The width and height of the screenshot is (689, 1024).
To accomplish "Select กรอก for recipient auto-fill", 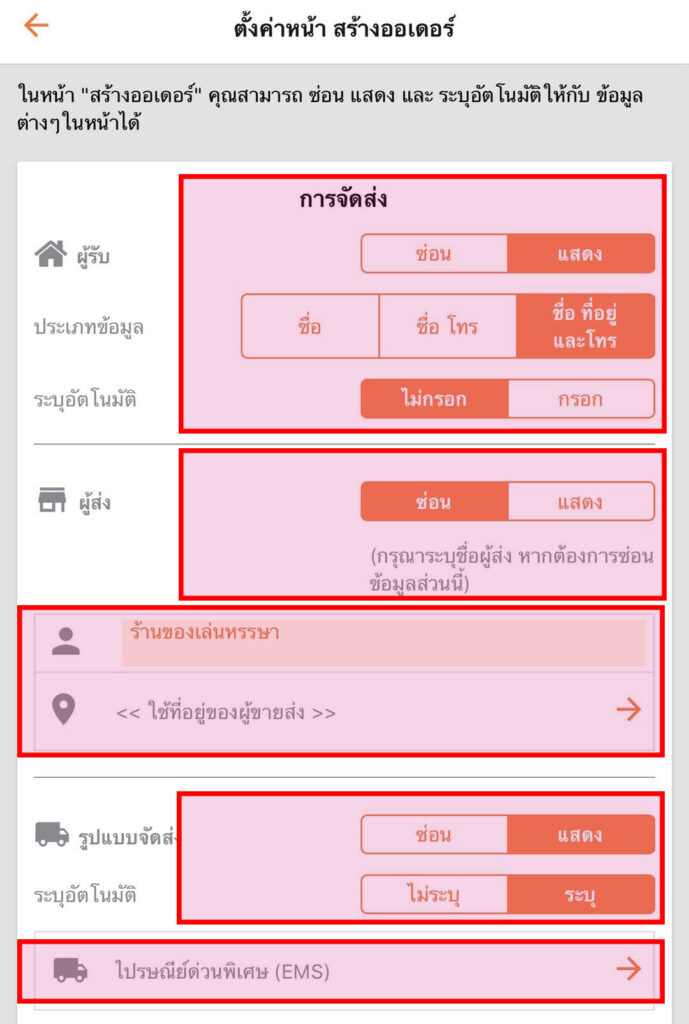I will click(x=580, y=399).
